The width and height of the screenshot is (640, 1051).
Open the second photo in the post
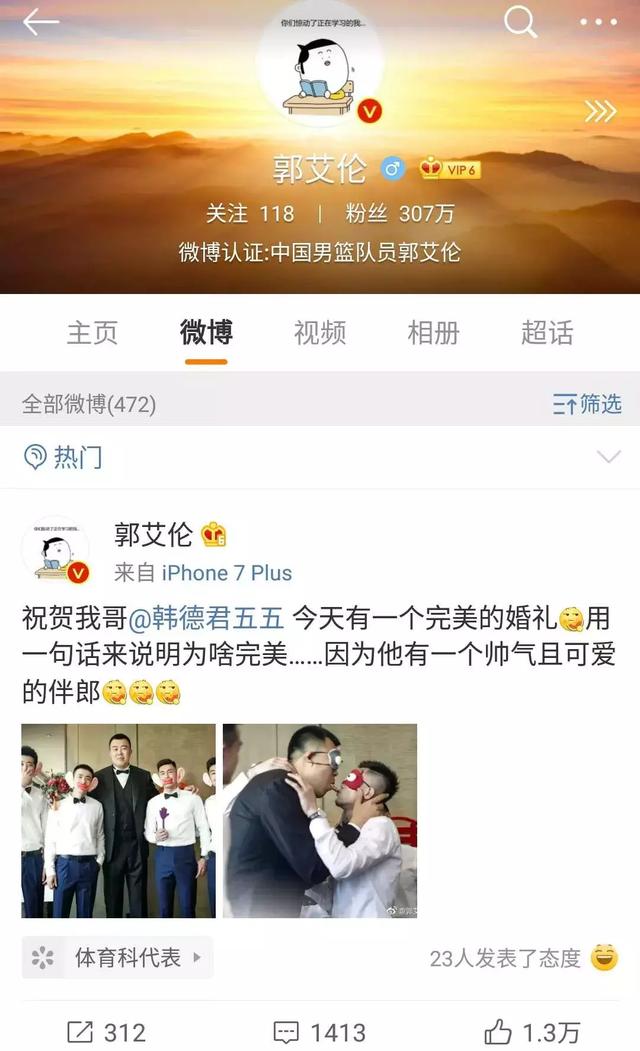[x=320, y=820]
